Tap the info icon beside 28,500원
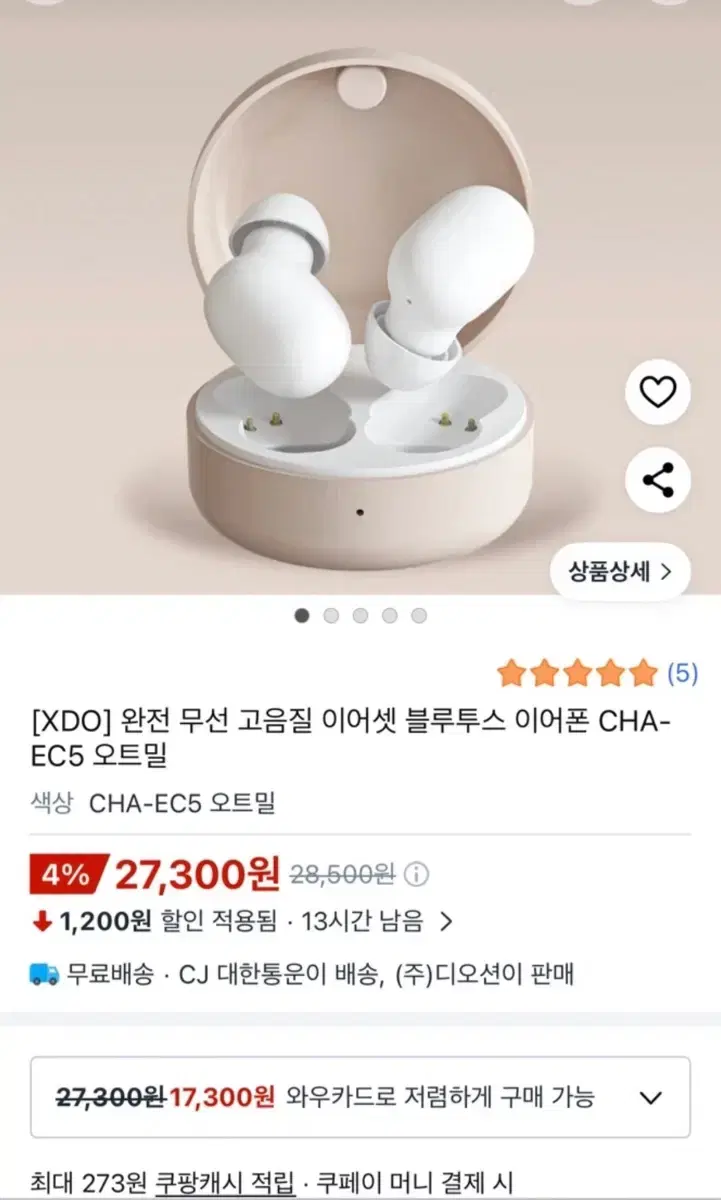 click(417, 875)
